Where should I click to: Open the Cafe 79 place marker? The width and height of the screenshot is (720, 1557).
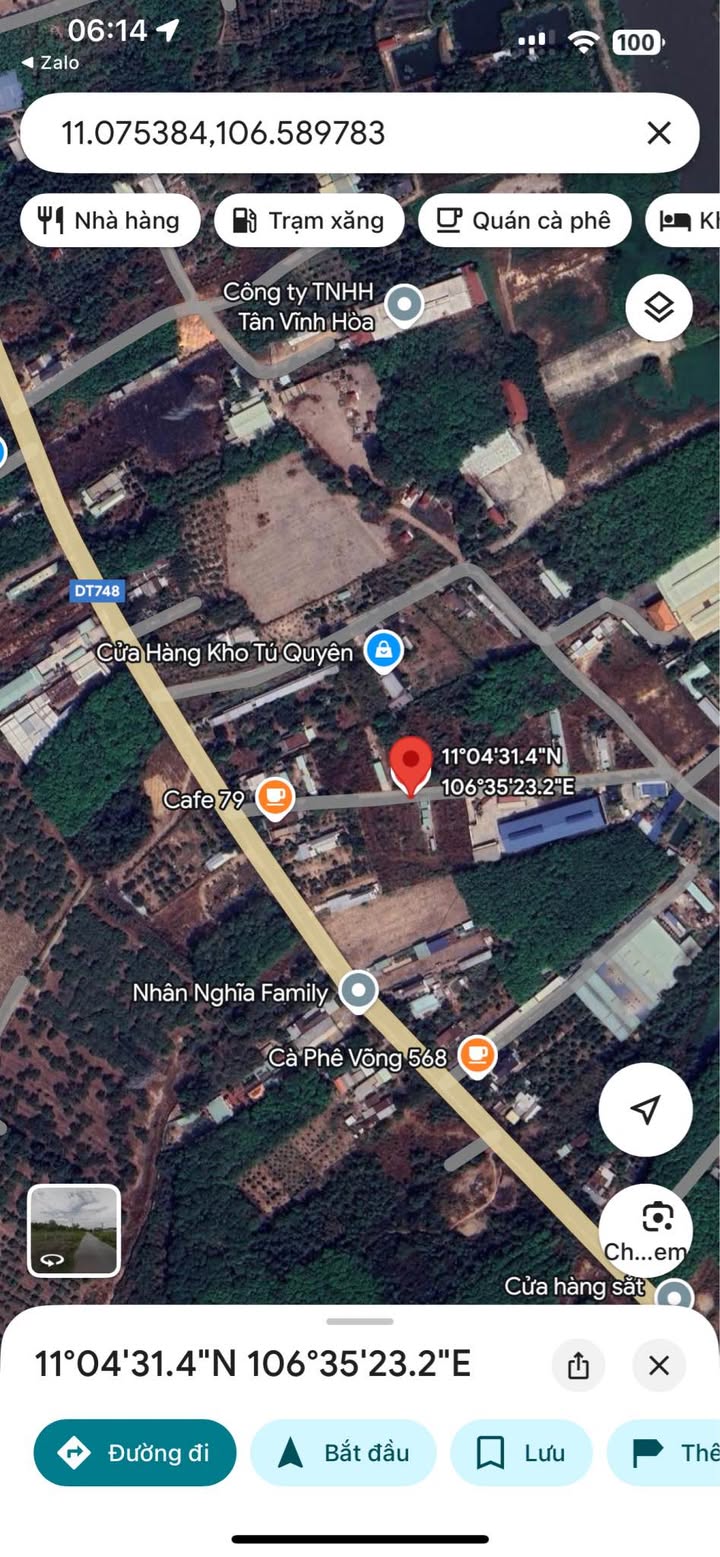coord(274,798)
